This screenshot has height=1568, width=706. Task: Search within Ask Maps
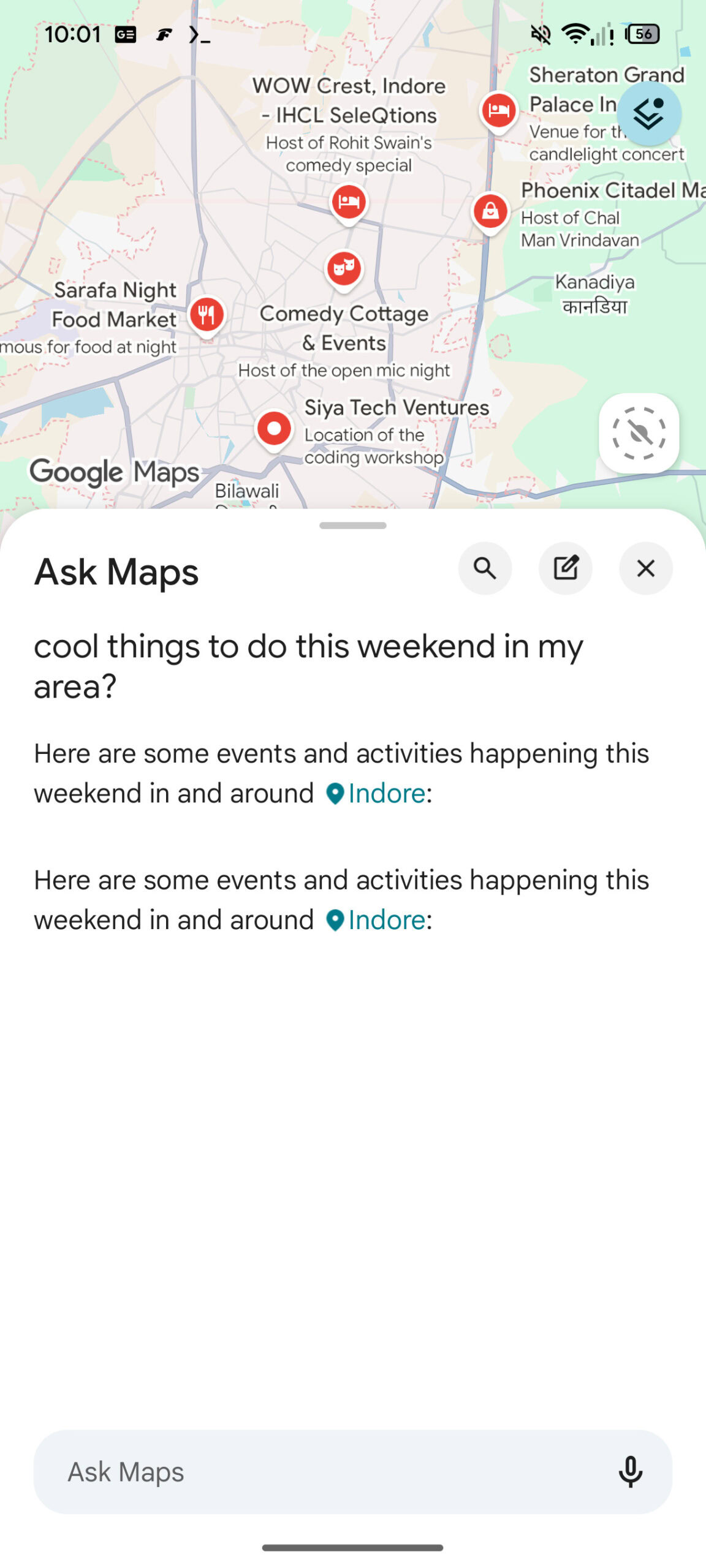pos(485,568)
